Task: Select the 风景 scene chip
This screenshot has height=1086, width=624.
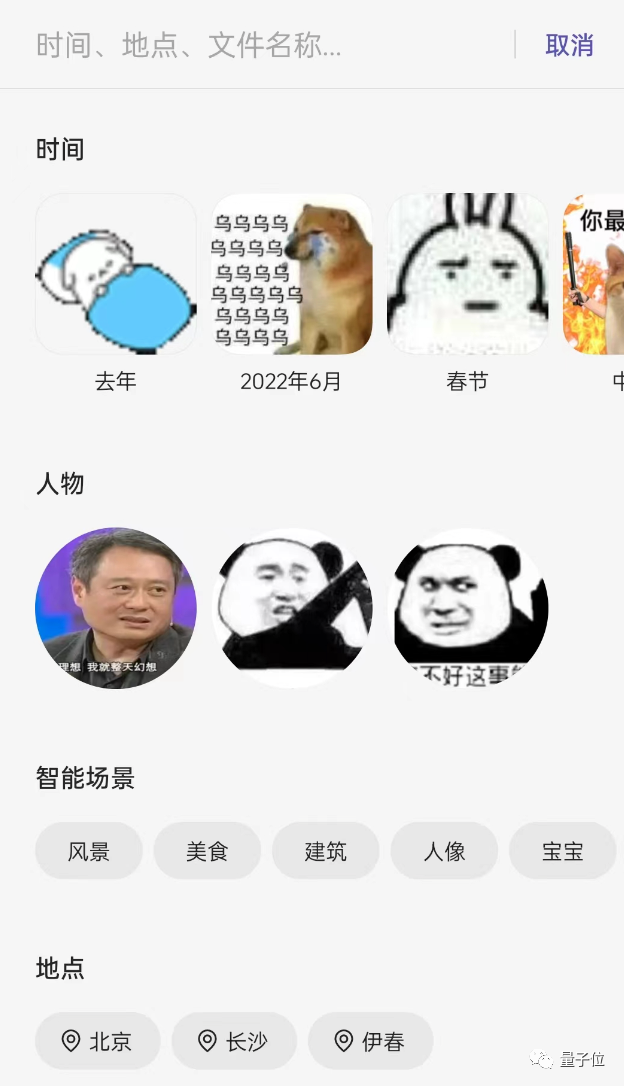Action: (x=89, y=851)
